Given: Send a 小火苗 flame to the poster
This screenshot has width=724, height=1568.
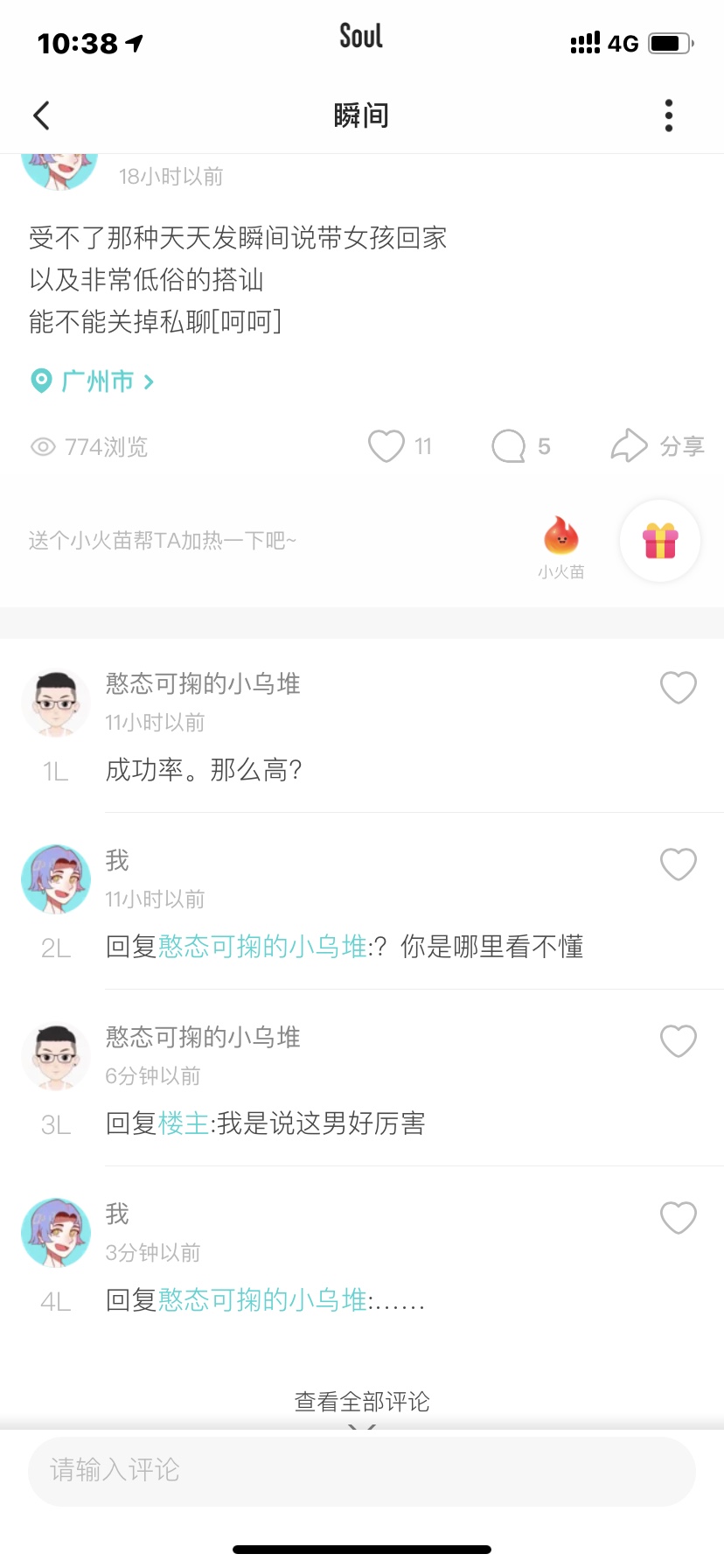Looking at the screenshot, I should coord(561,537).
